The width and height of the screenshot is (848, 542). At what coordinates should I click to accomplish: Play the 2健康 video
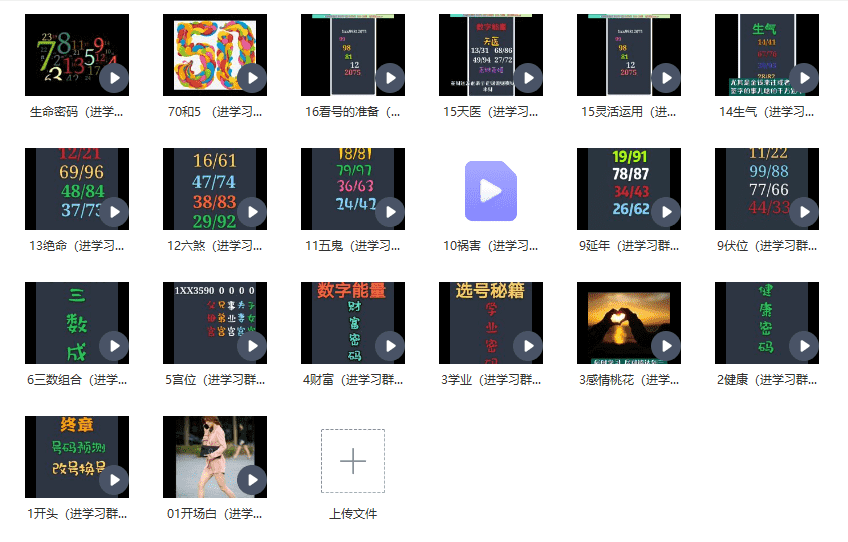[x=804, y=345]
